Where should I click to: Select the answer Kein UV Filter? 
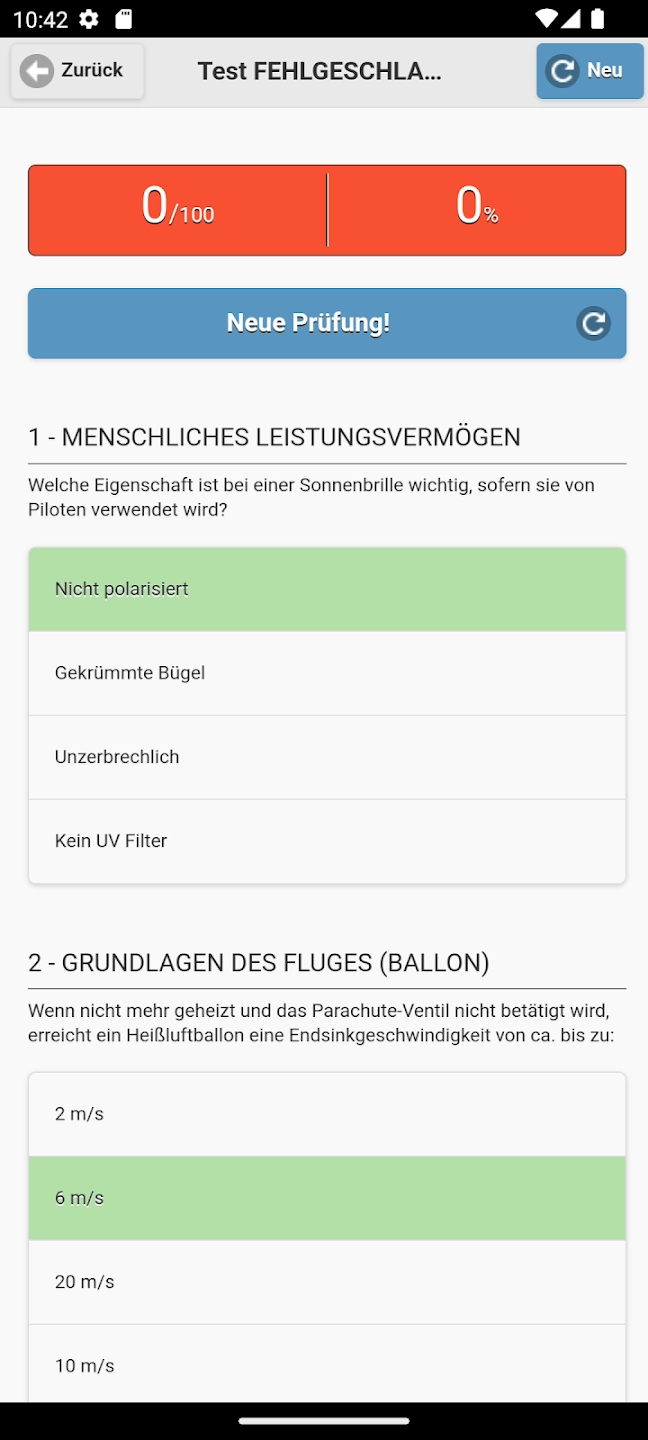click(x=327, y=841)
